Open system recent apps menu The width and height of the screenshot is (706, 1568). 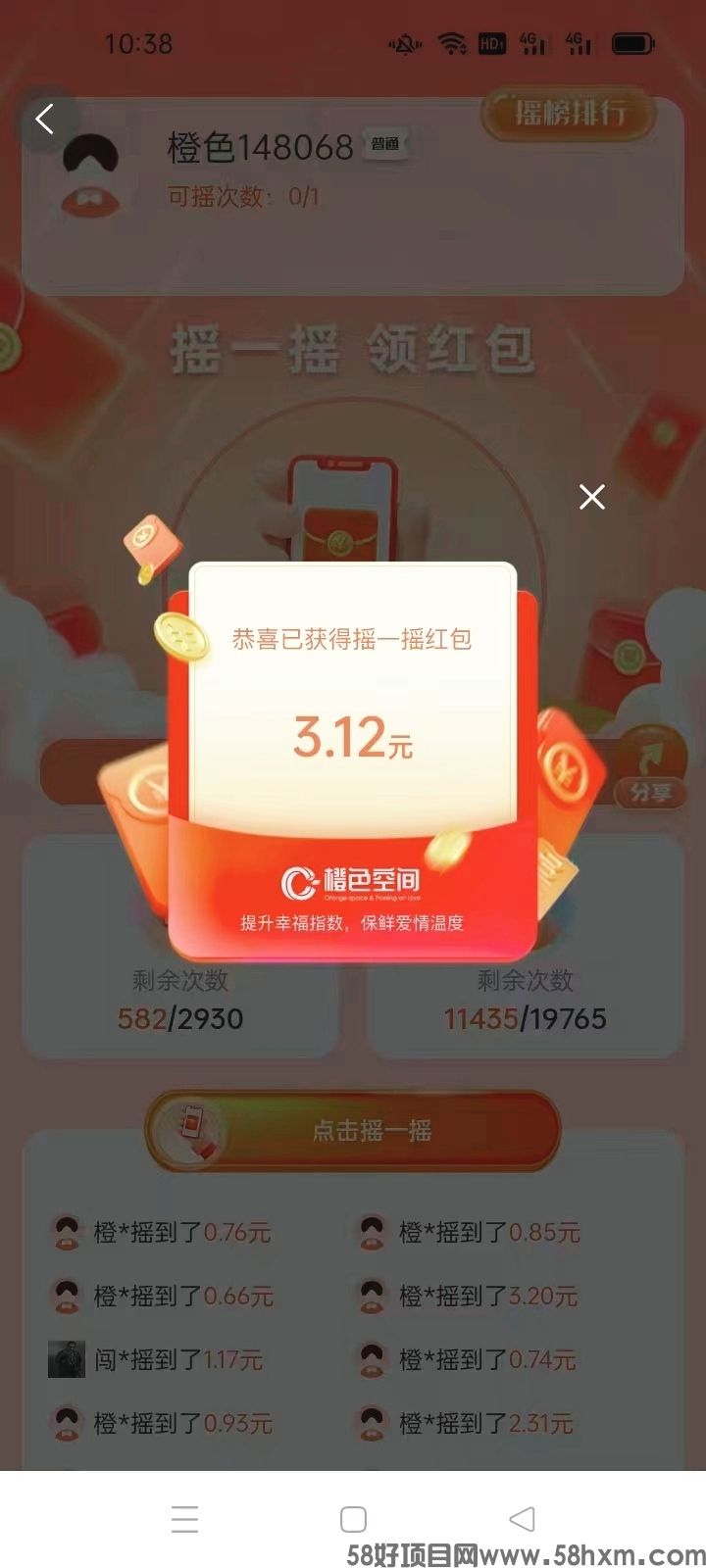click(x=184, y=1519)
